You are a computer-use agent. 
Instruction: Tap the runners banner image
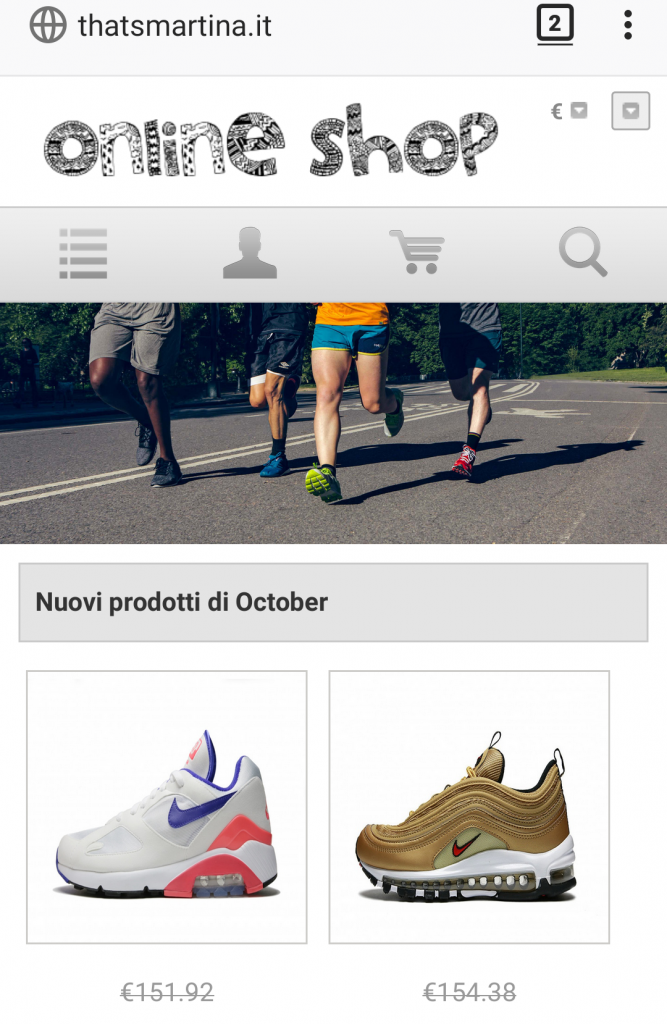(333, 423)
